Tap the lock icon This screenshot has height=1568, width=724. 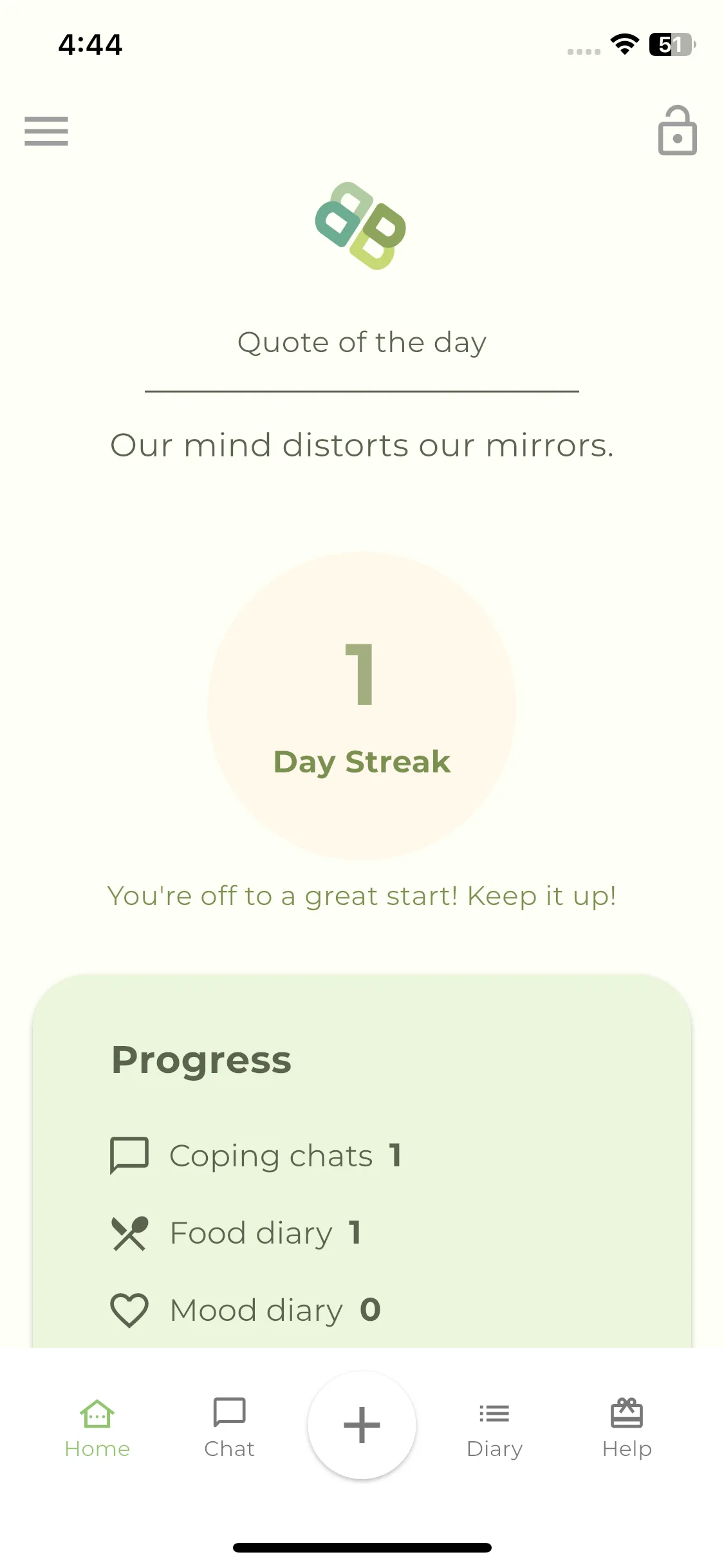click(677, 131)
